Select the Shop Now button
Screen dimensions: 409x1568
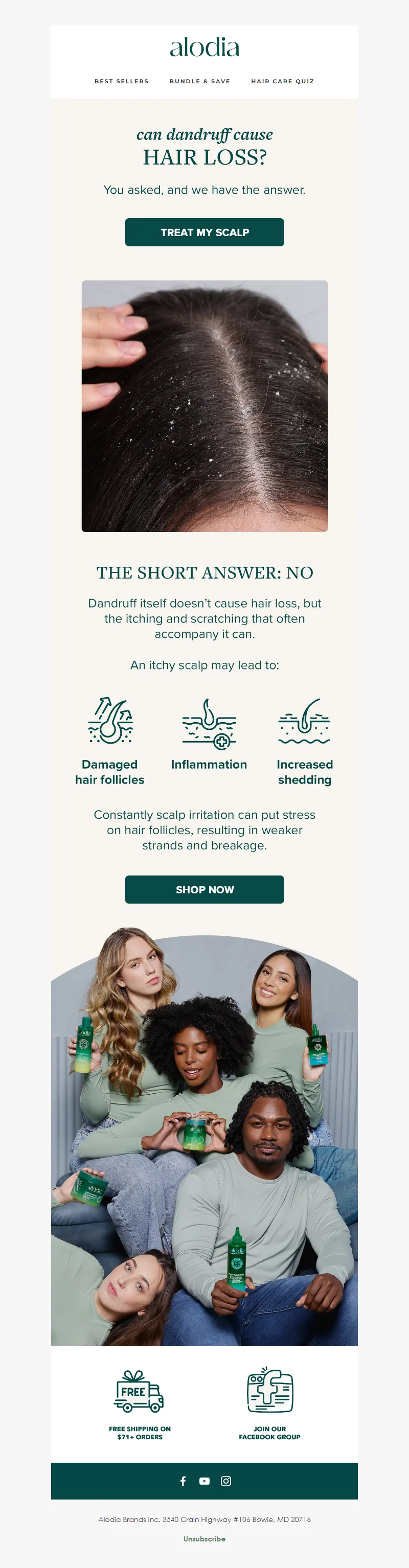[204, 889]
